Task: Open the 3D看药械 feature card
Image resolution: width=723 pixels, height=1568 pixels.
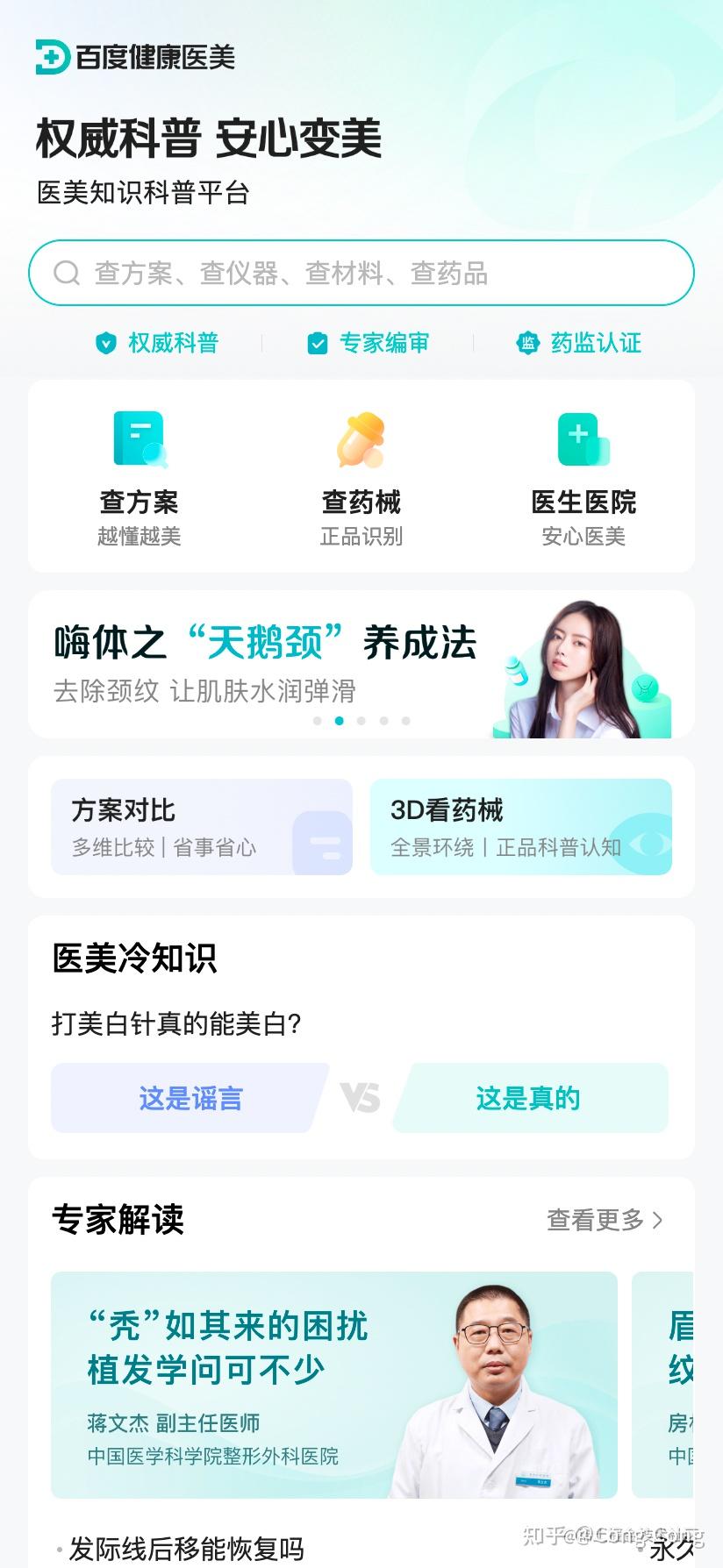Action: (521, 826)
